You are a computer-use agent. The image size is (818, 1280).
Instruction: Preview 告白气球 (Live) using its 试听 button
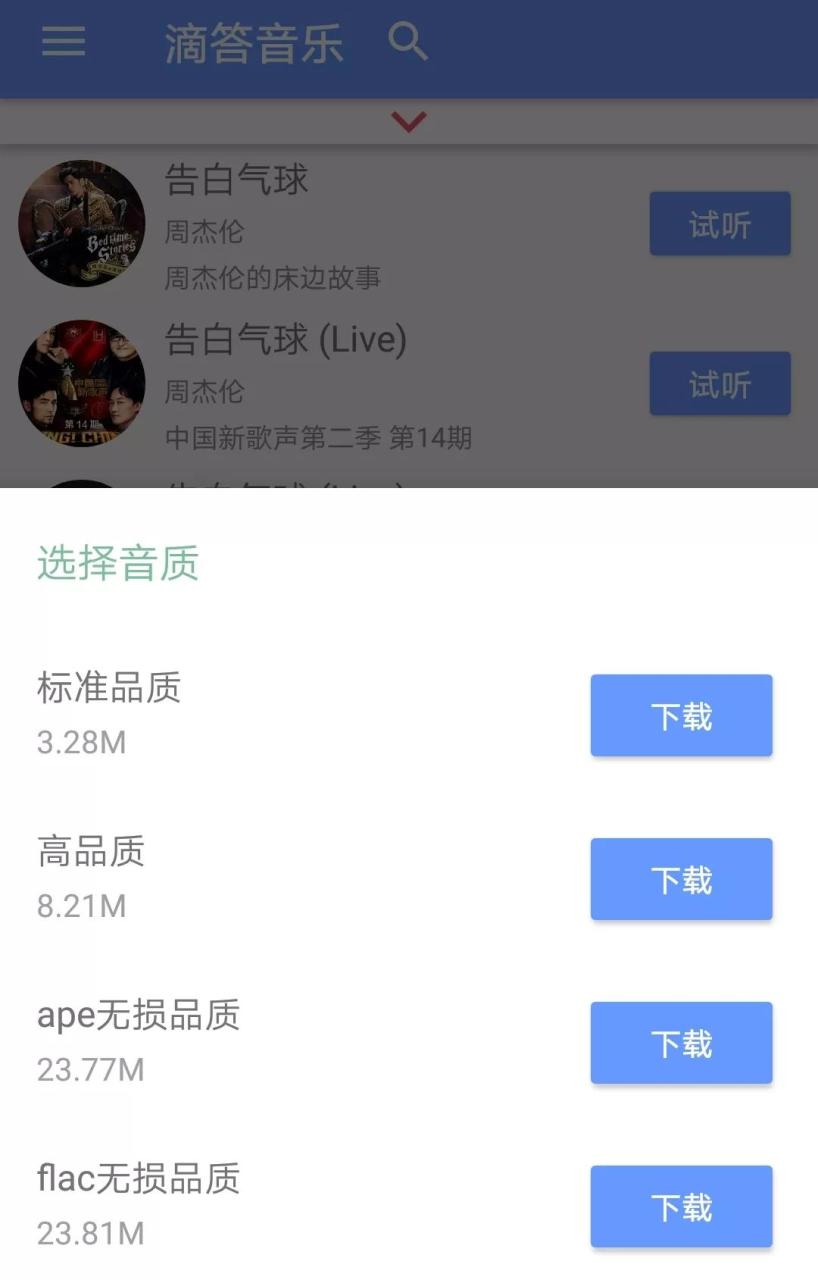719,383
